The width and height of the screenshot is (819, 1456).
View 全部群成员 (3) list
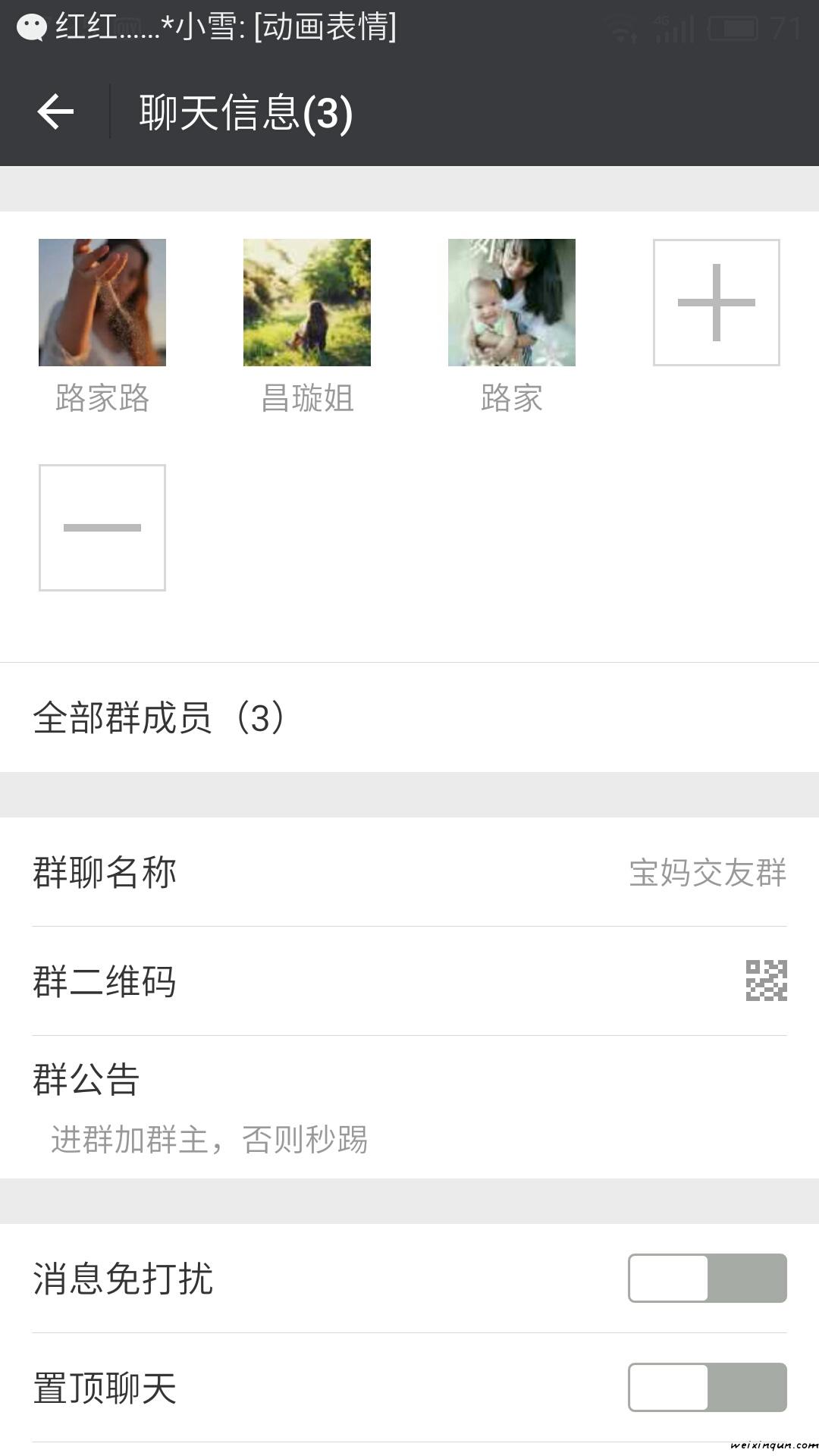coord(409,717)
